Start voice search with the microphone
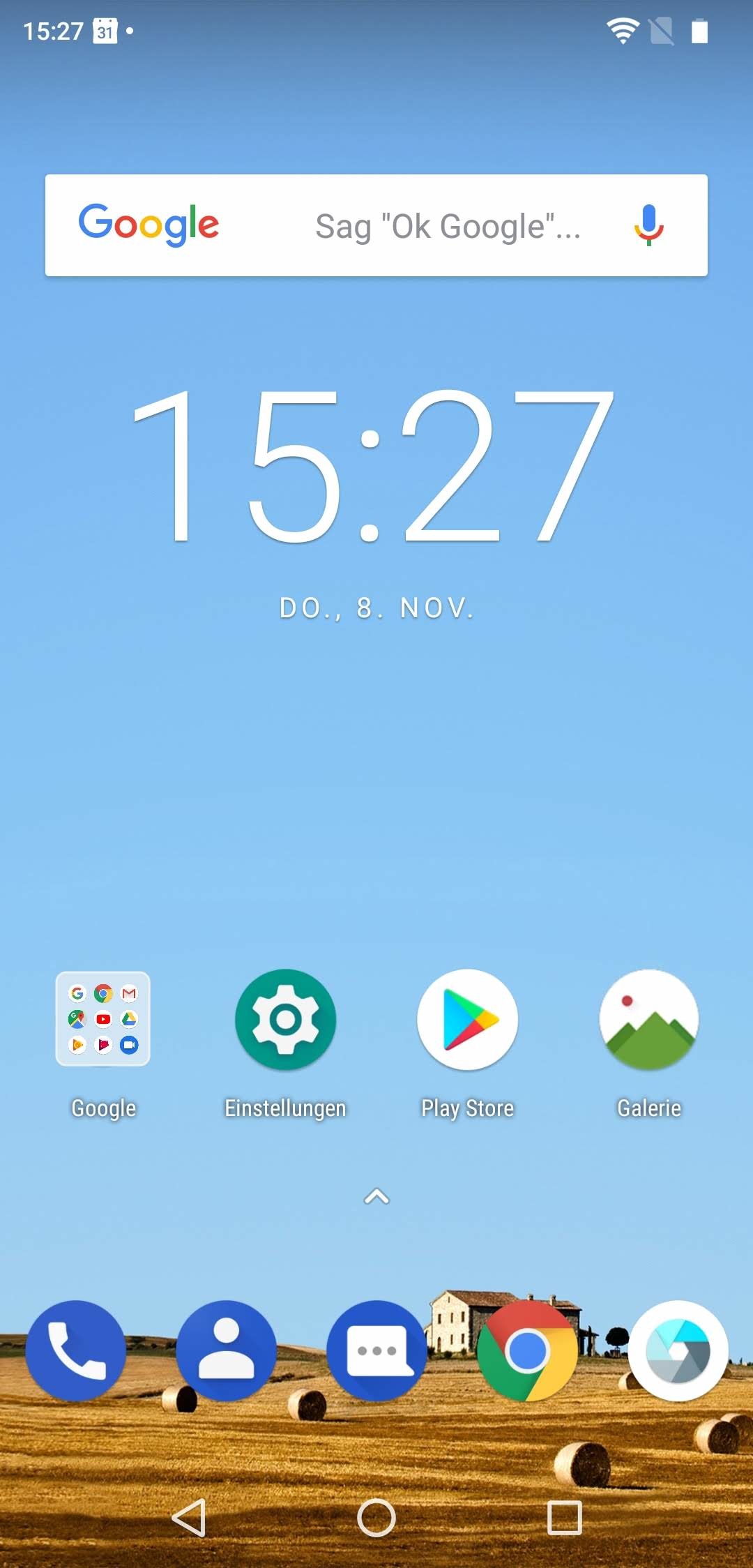This screenshot has height=1568, width=753. [x=648, y=225]
